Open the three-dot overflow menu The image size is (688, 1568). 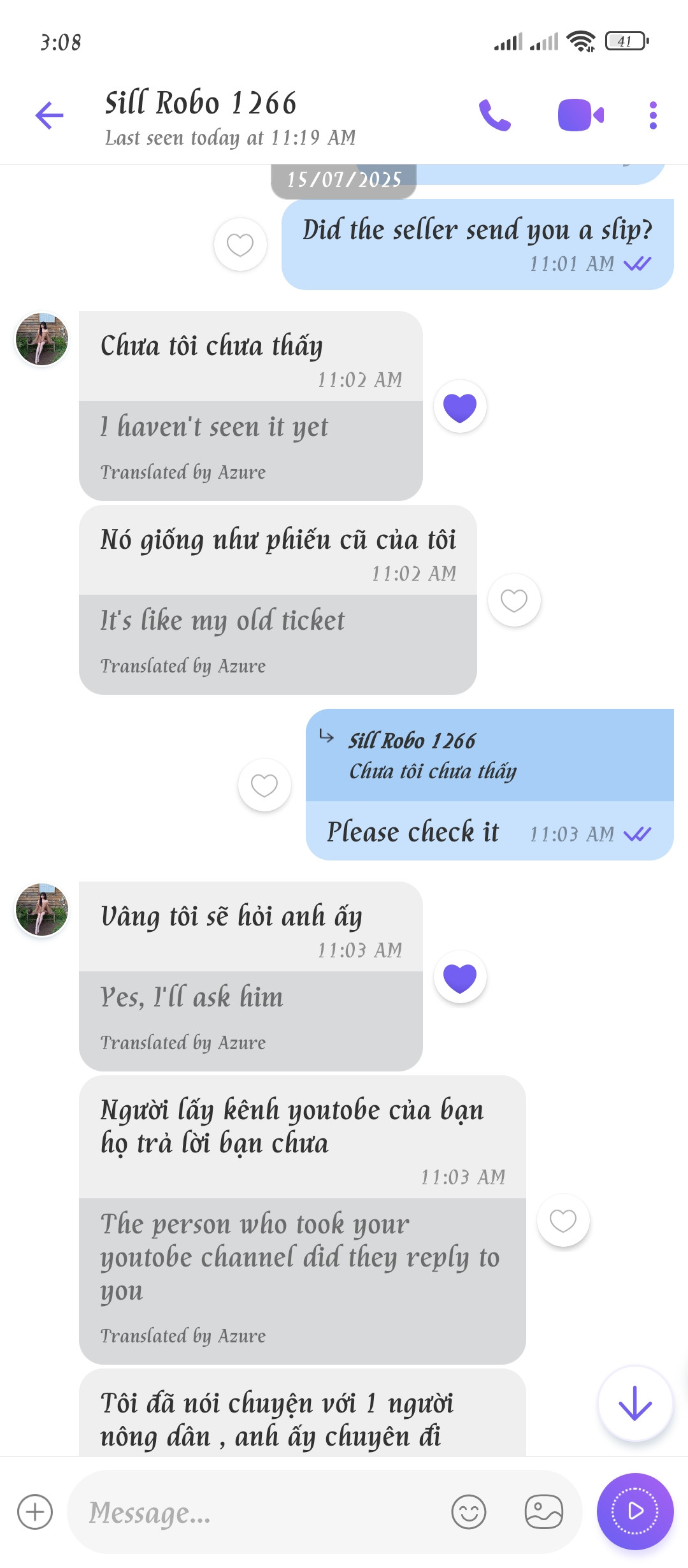coord(653,115)
